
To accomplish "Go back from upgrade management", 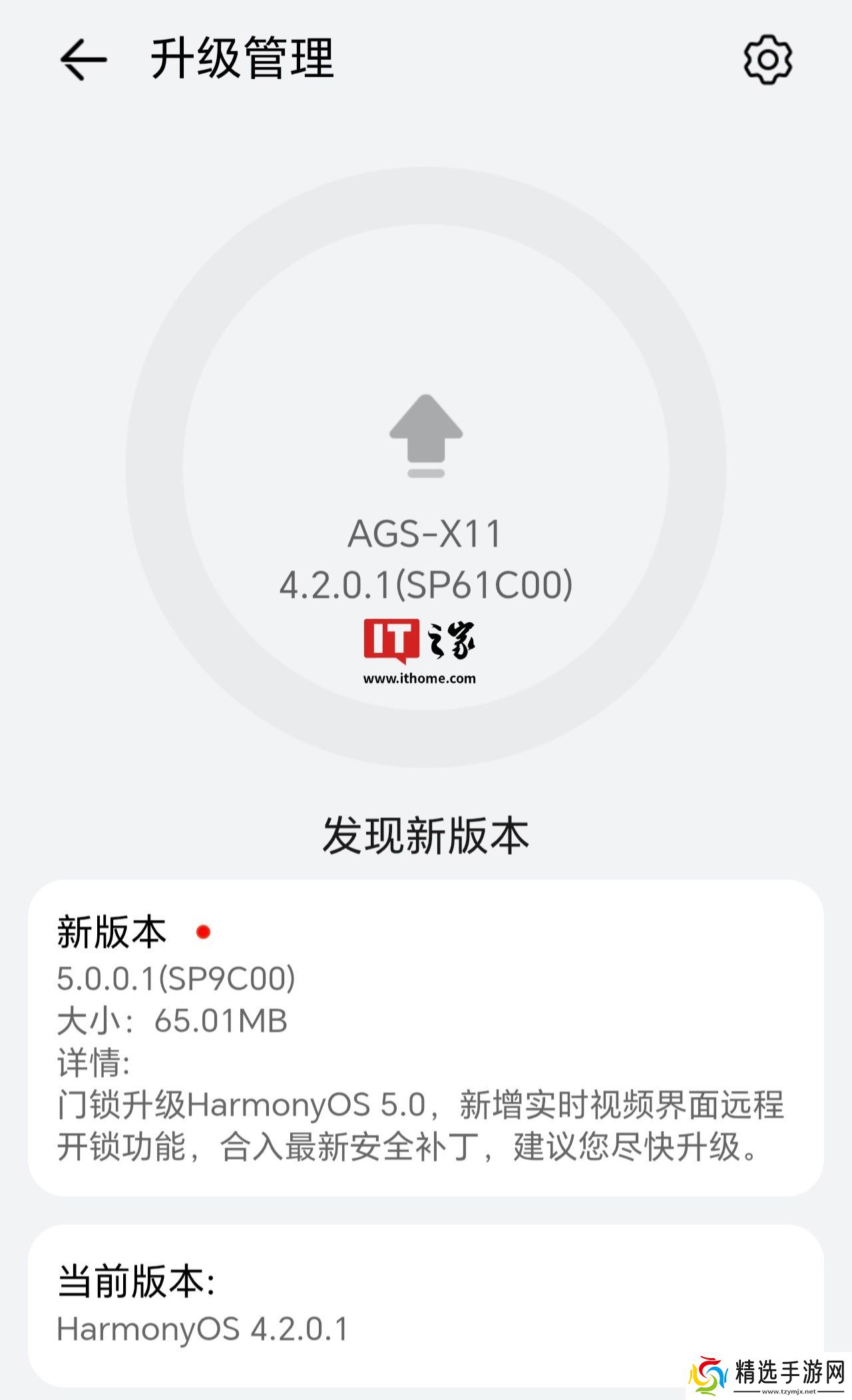I will pyautogui.click(x=83, y=60).
